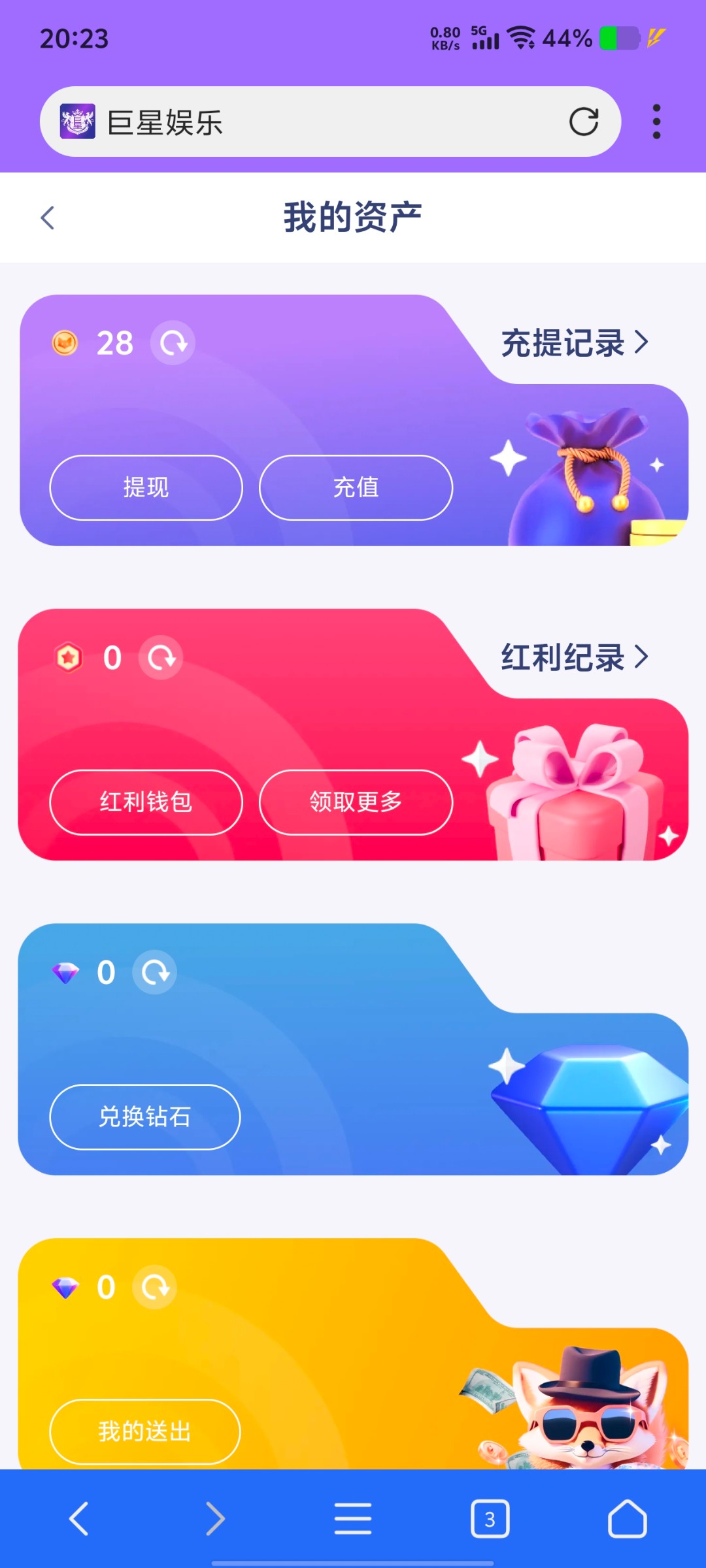Go back from 我的资产 page

point(48,218)
